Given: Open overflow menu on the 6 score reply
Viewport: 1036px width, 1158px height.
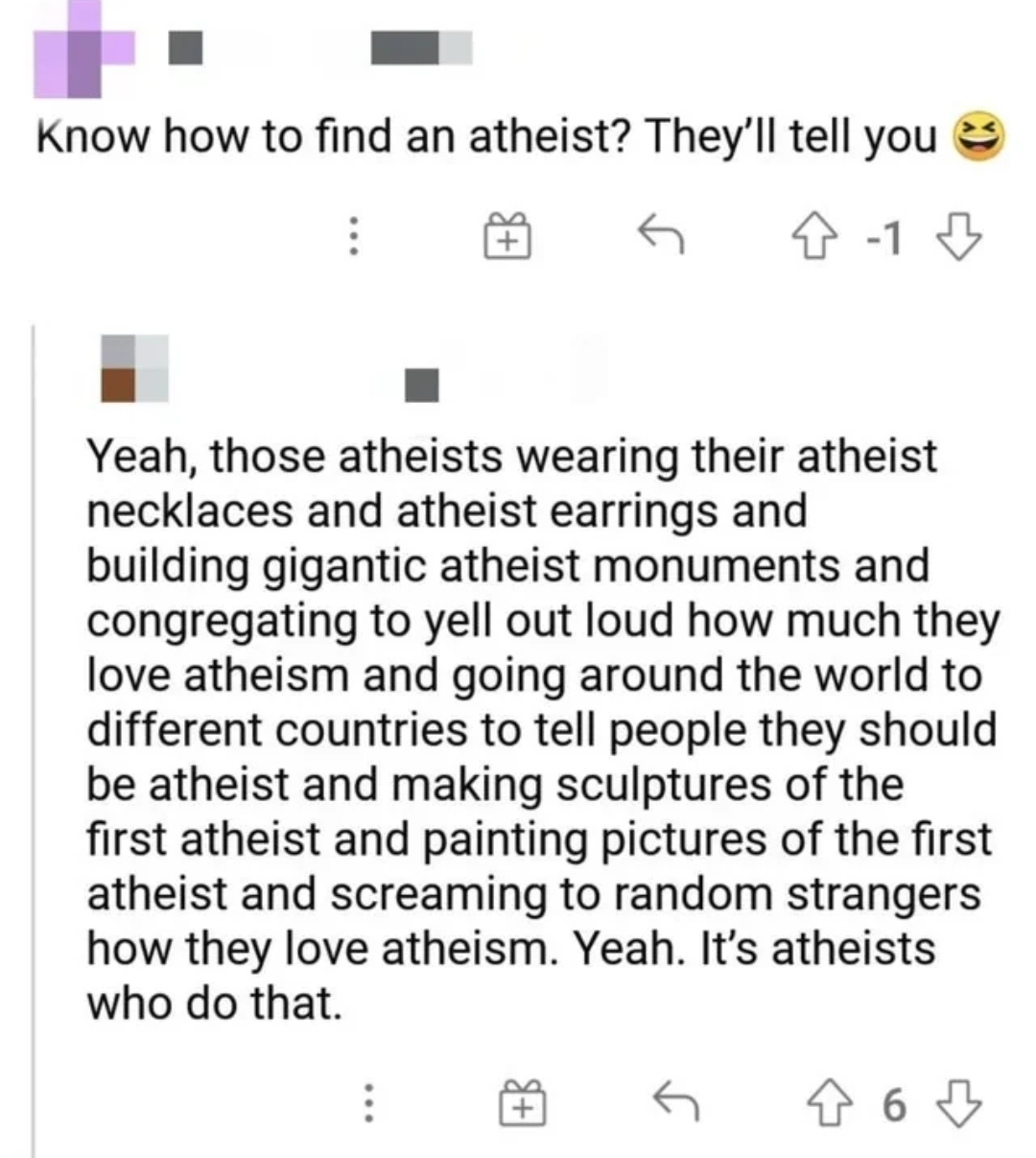Looking at the screenshot, I should click(x=366, y=1104).
